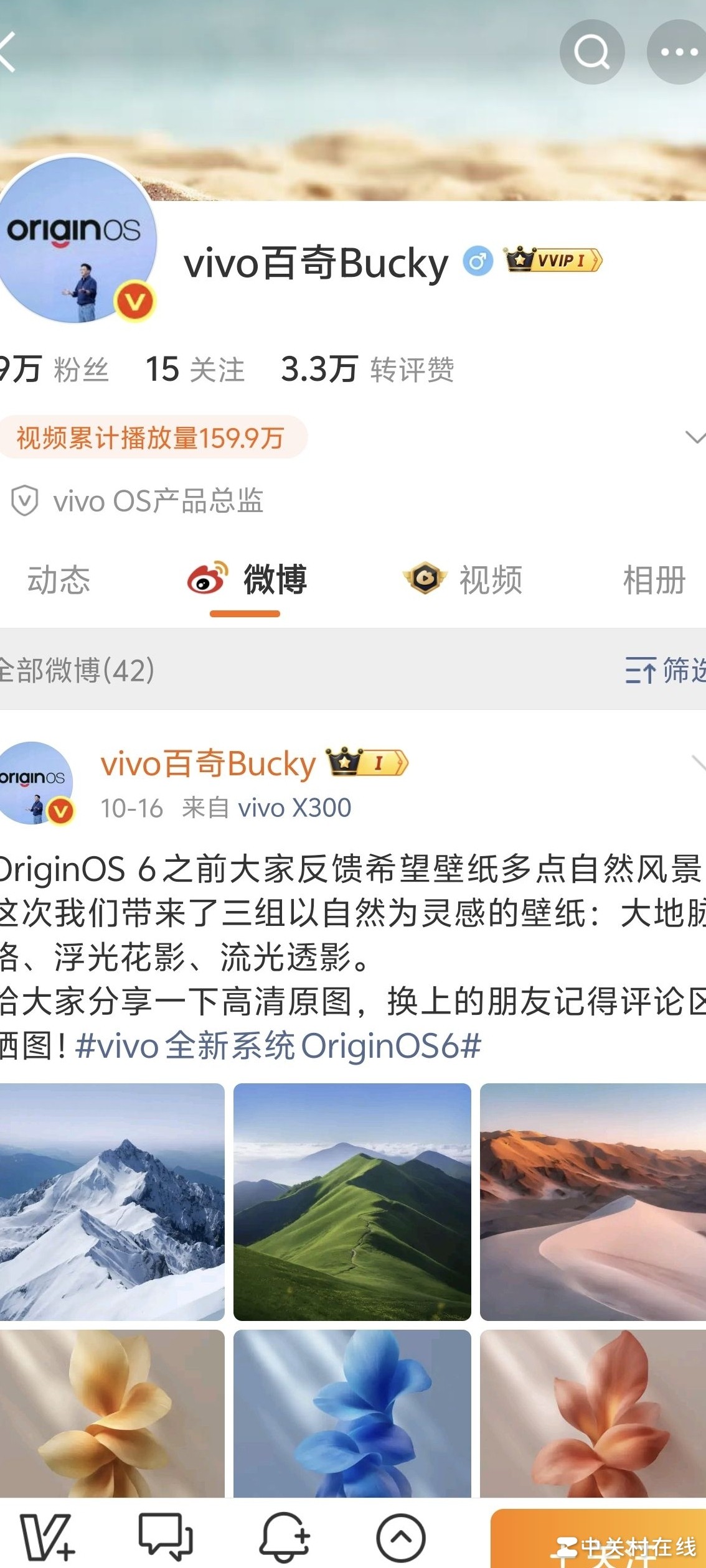Go back with the top-left arrow
Image resolution: width=706 pixels, height=1568 pixels.
click(9, 52)
